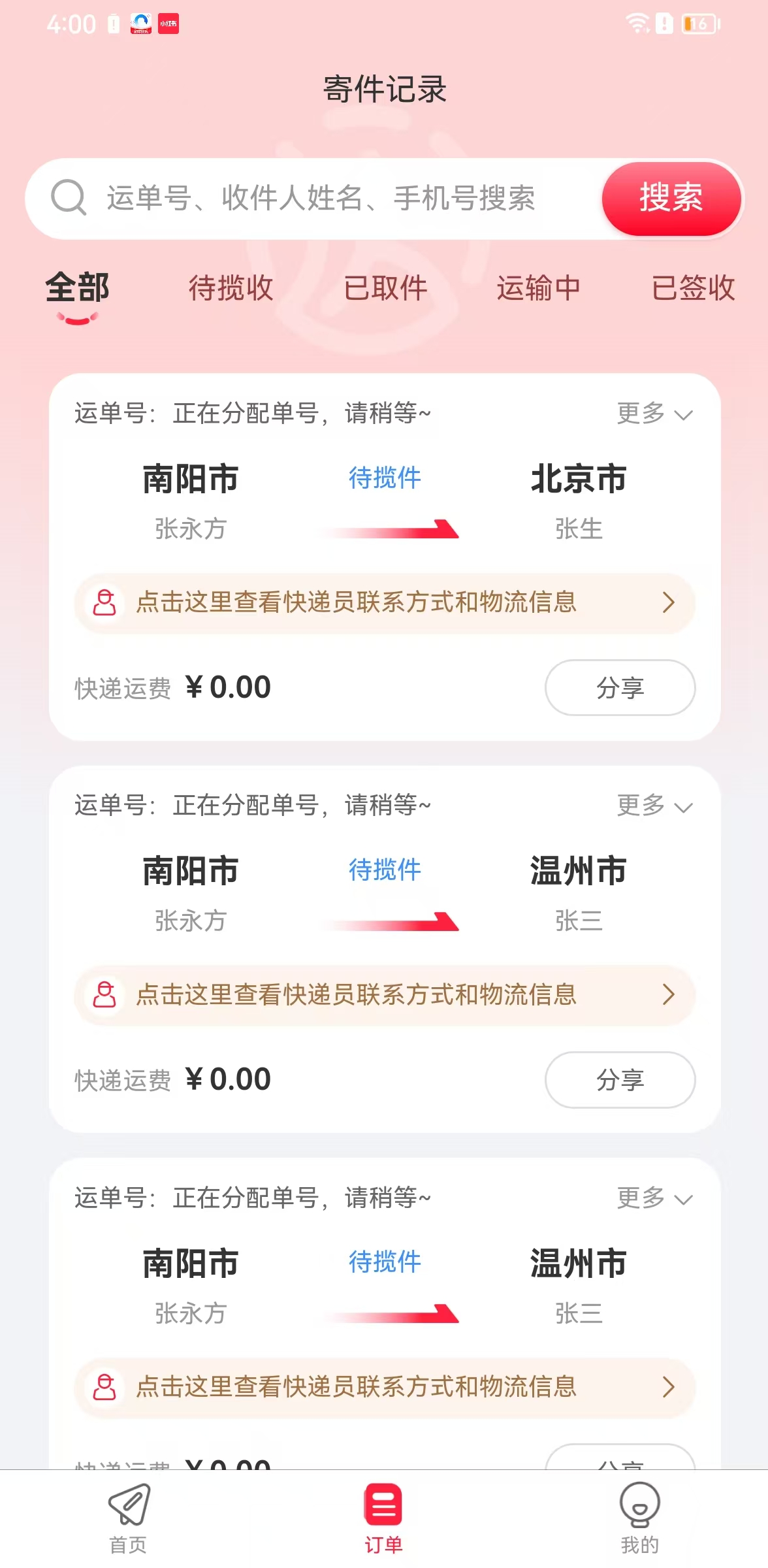Share the 北京市 order to 张生
This screenshot has height=1568, width=768.
(620, 688)
